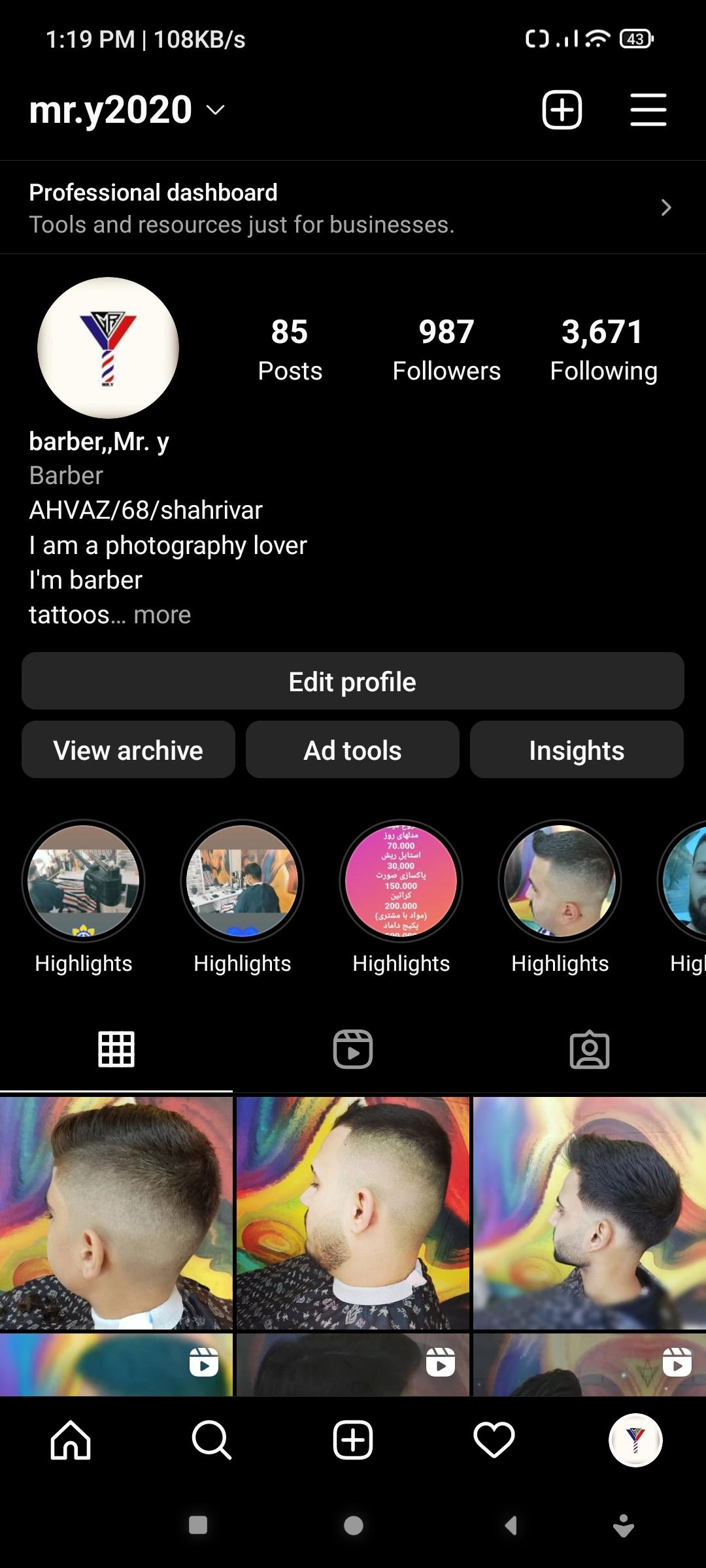The height and width of the screenshot is (1568, 706).
Task: Tap the system back button
Action: (511, 1526)
